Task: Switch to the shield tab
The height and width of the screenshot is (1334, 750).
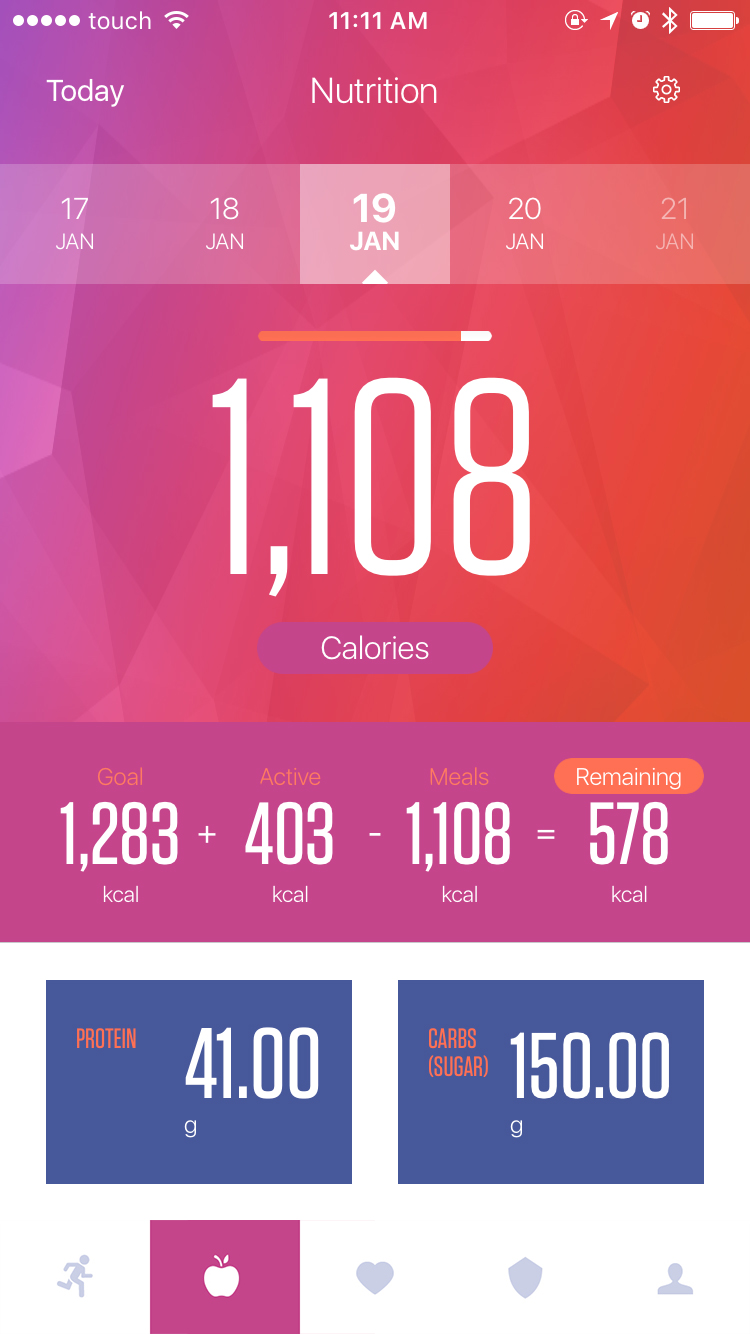Action: [525, 1277]
